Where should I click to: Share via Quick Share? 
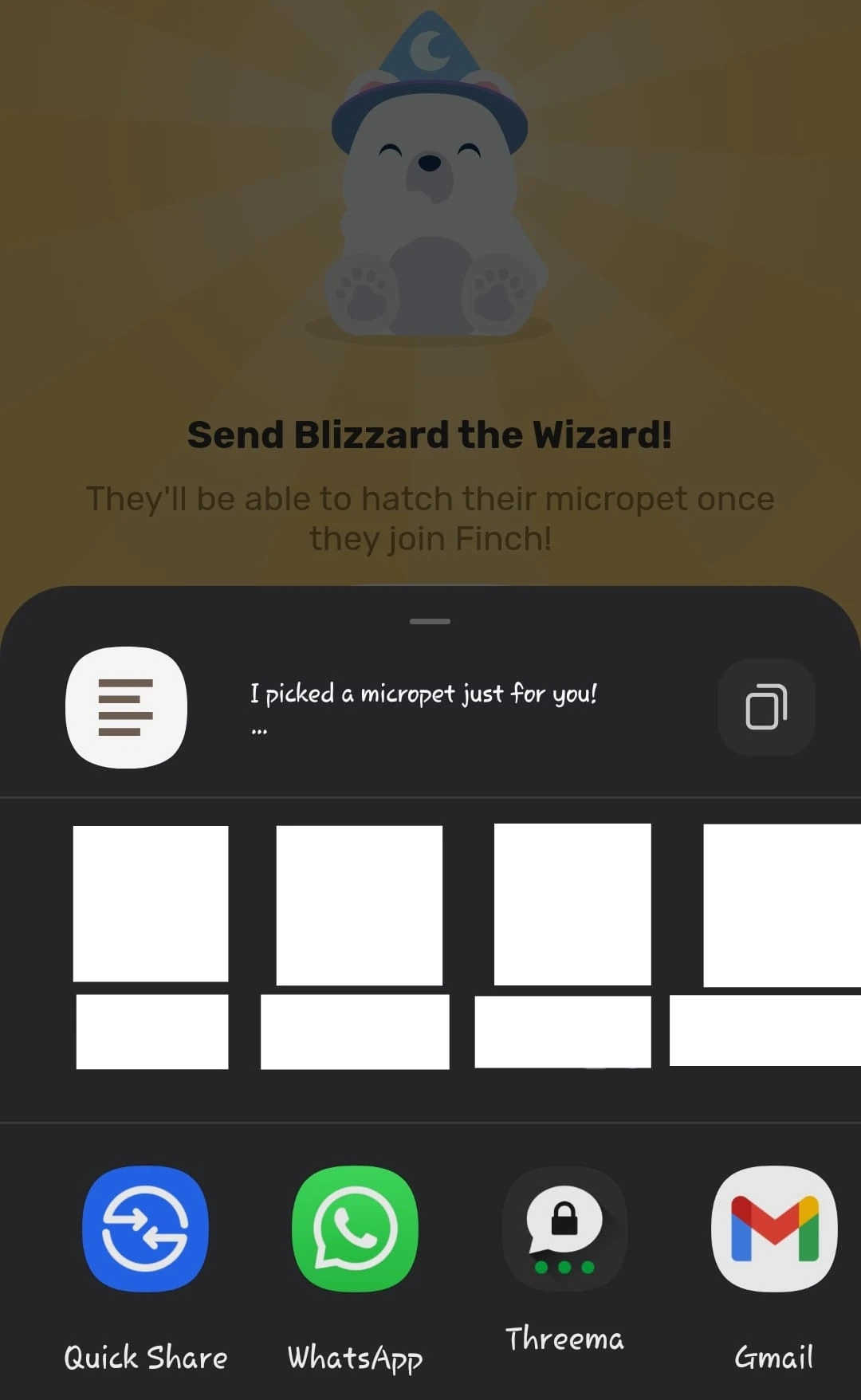(145, 1229)
